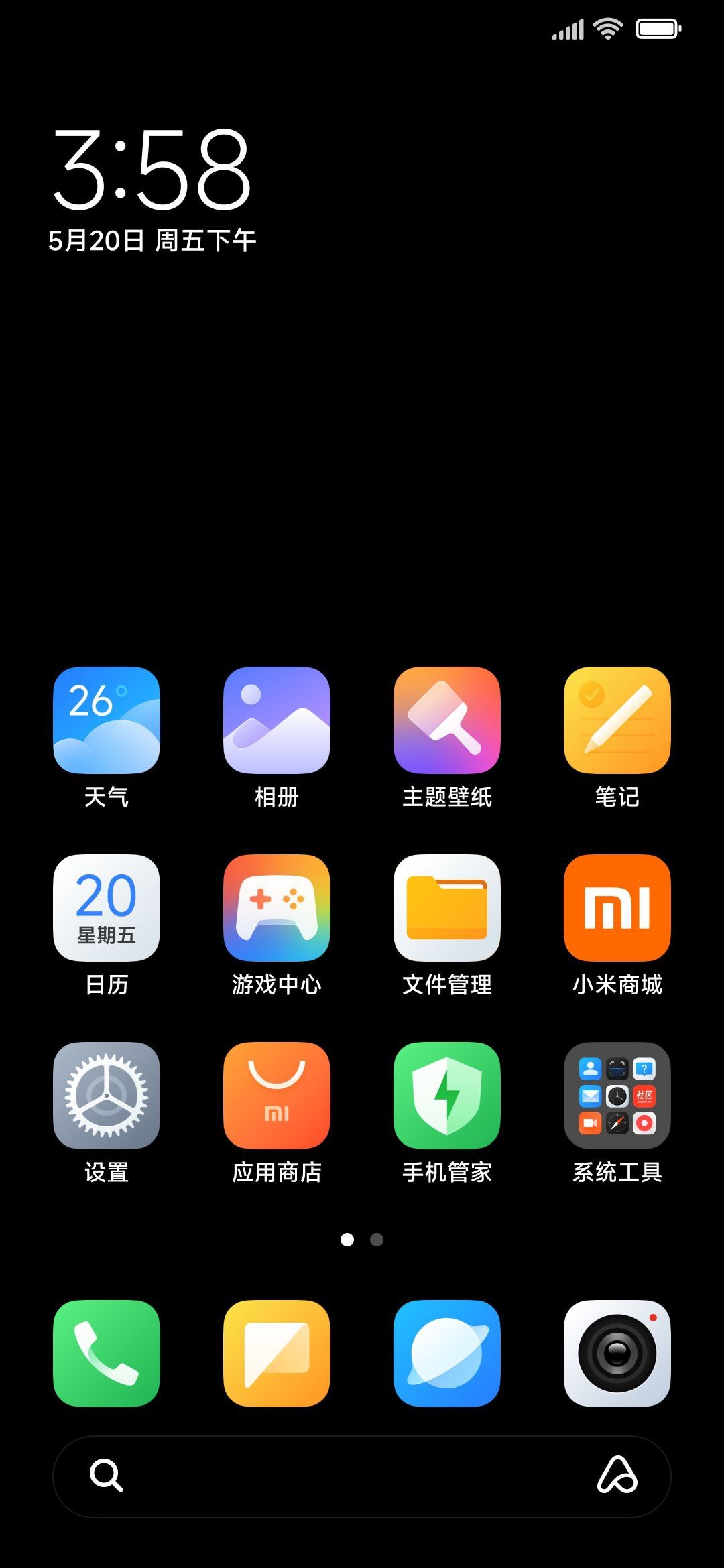
Task: Open the XiaoAi assistant icon in search bar
Action: tap(617, 1476)
